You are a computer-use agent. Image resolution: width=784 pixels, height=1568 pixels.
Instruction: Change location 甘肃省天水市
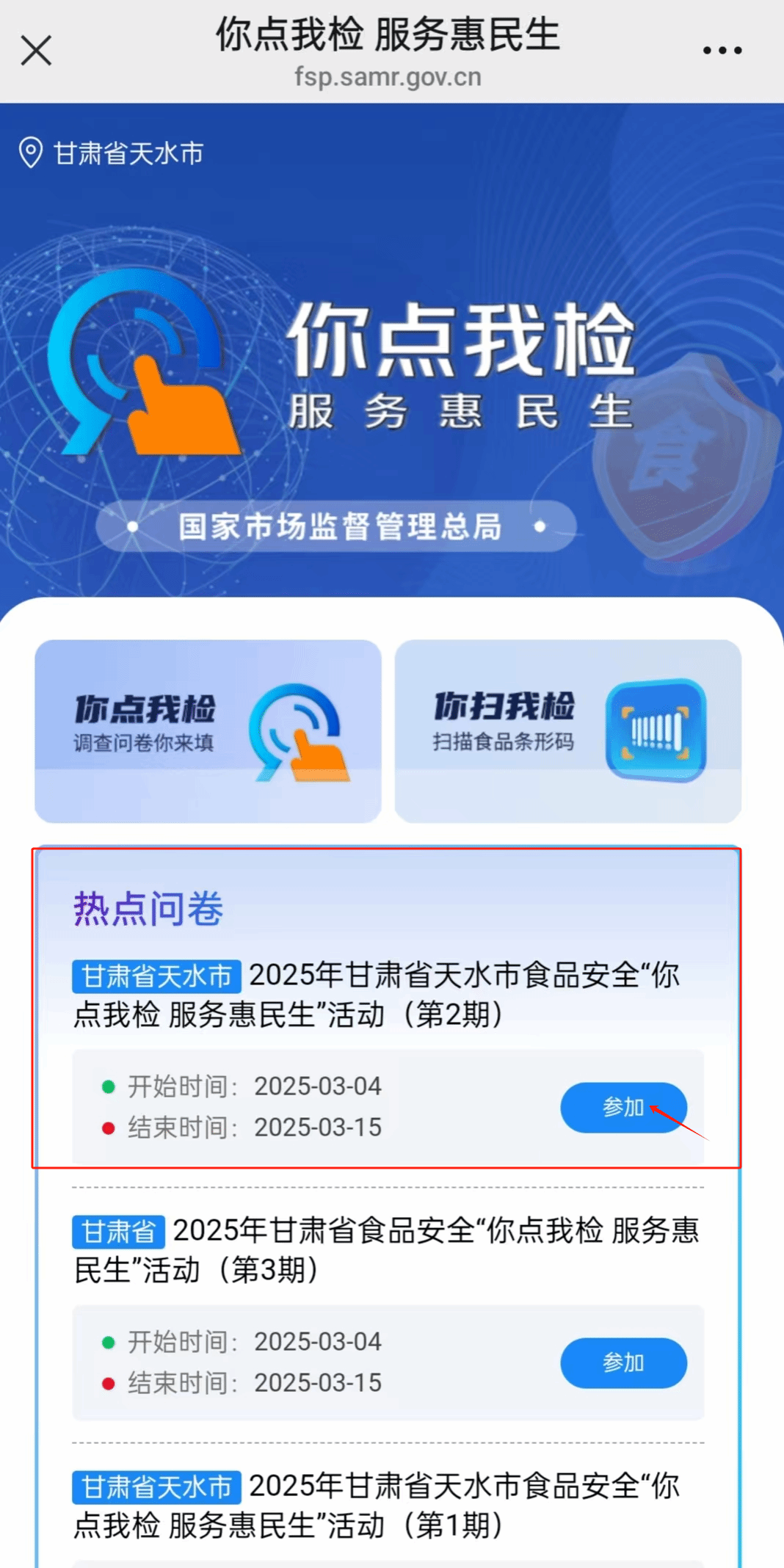(x=112, y=153)
